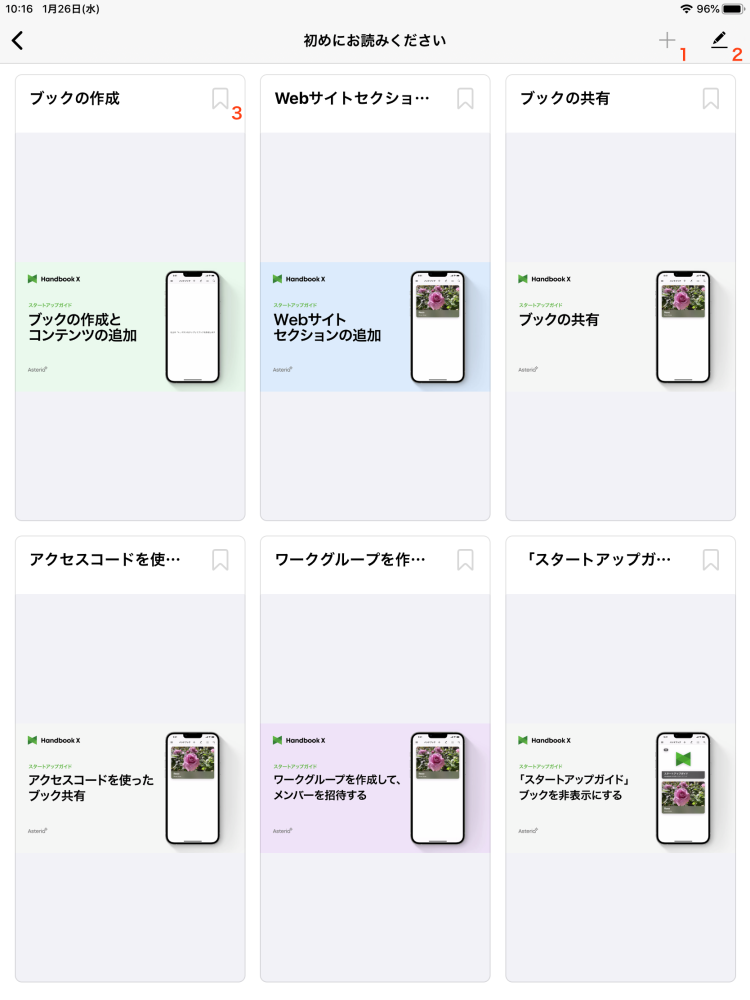Open the アクセスコードを使ったブック共有 section

130,788
